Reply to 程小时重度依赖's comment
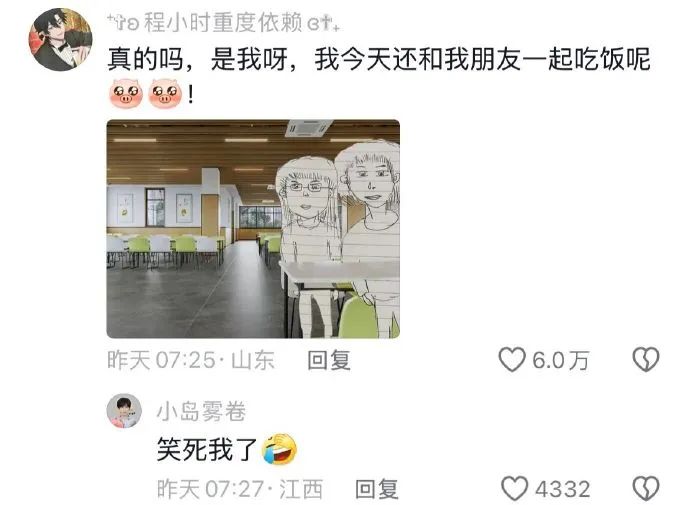This screenshot has height=505, width=690. pyautogui.click(x=328, y=361)
